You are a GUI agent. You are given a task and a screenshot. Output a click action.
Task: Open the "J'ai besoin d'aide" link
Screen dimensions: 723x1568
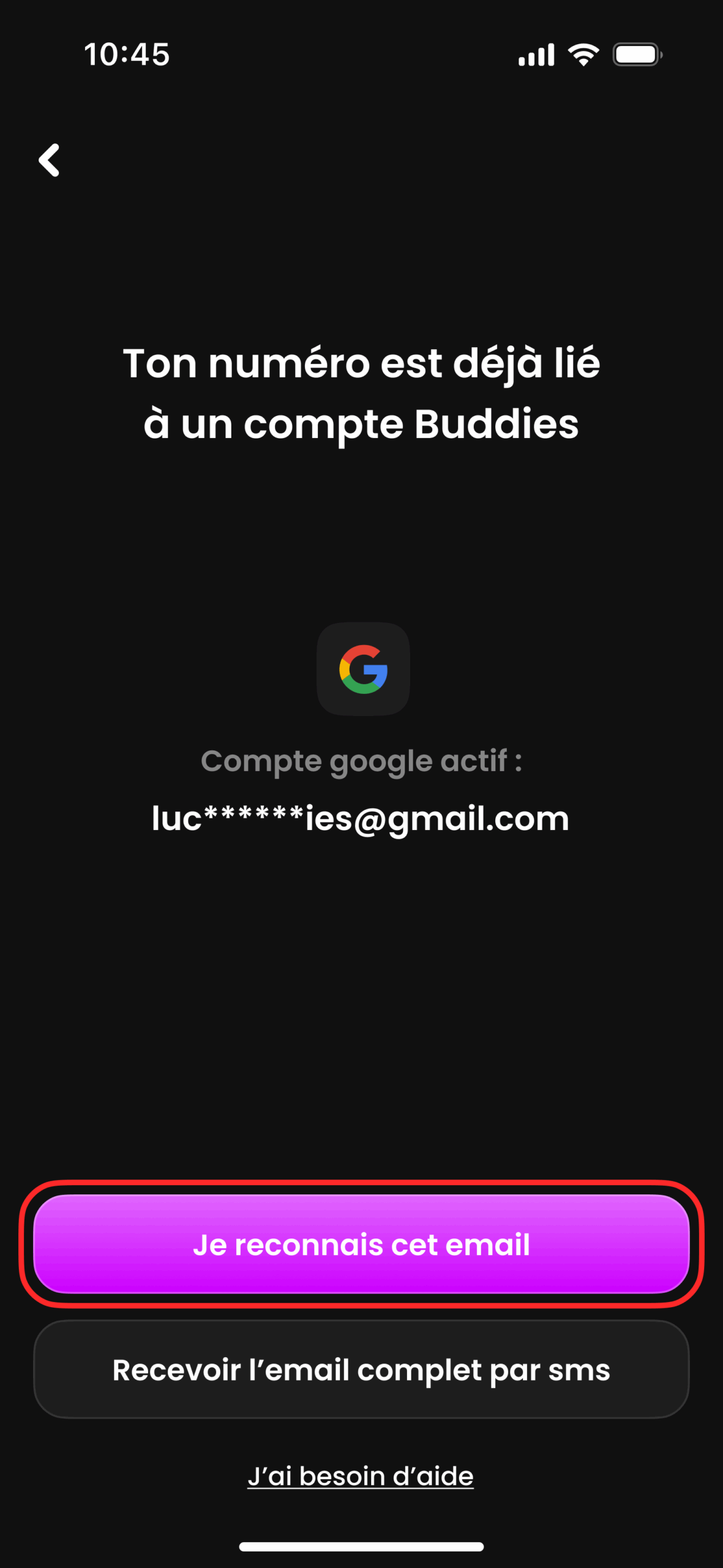tap(361, 1476)
